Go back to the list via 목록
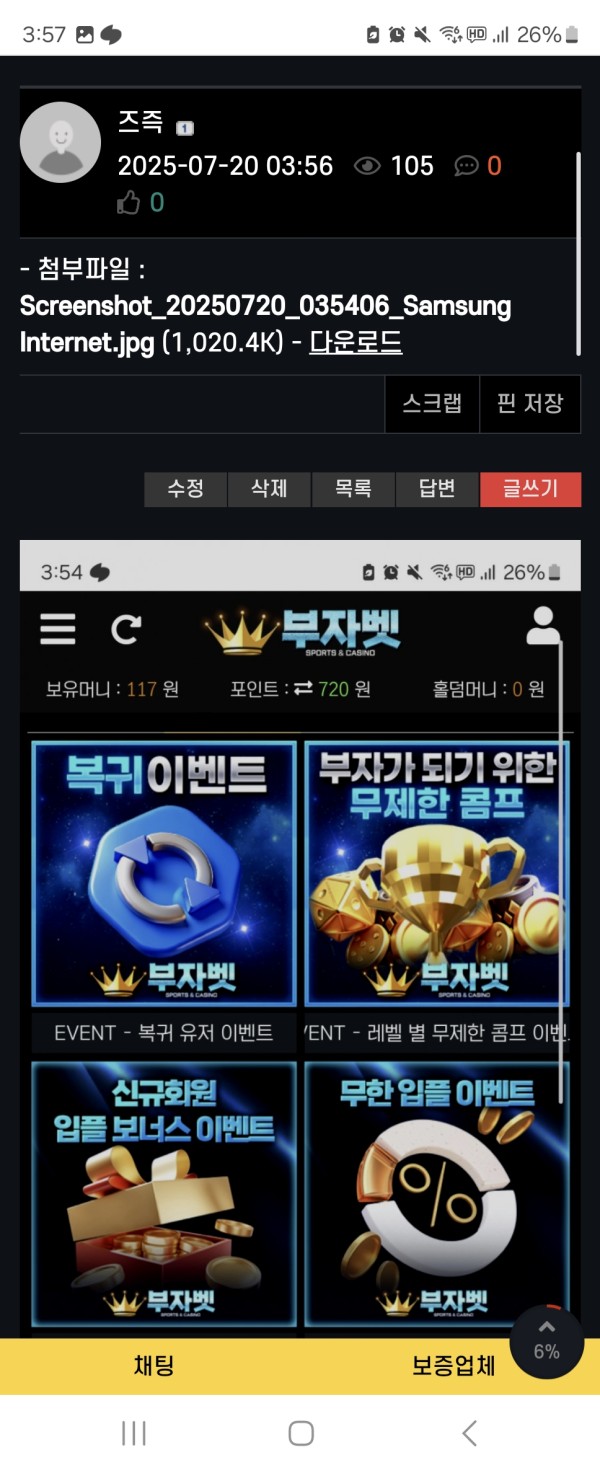Viewport: 600px width, 1473px height. [353, 489]
